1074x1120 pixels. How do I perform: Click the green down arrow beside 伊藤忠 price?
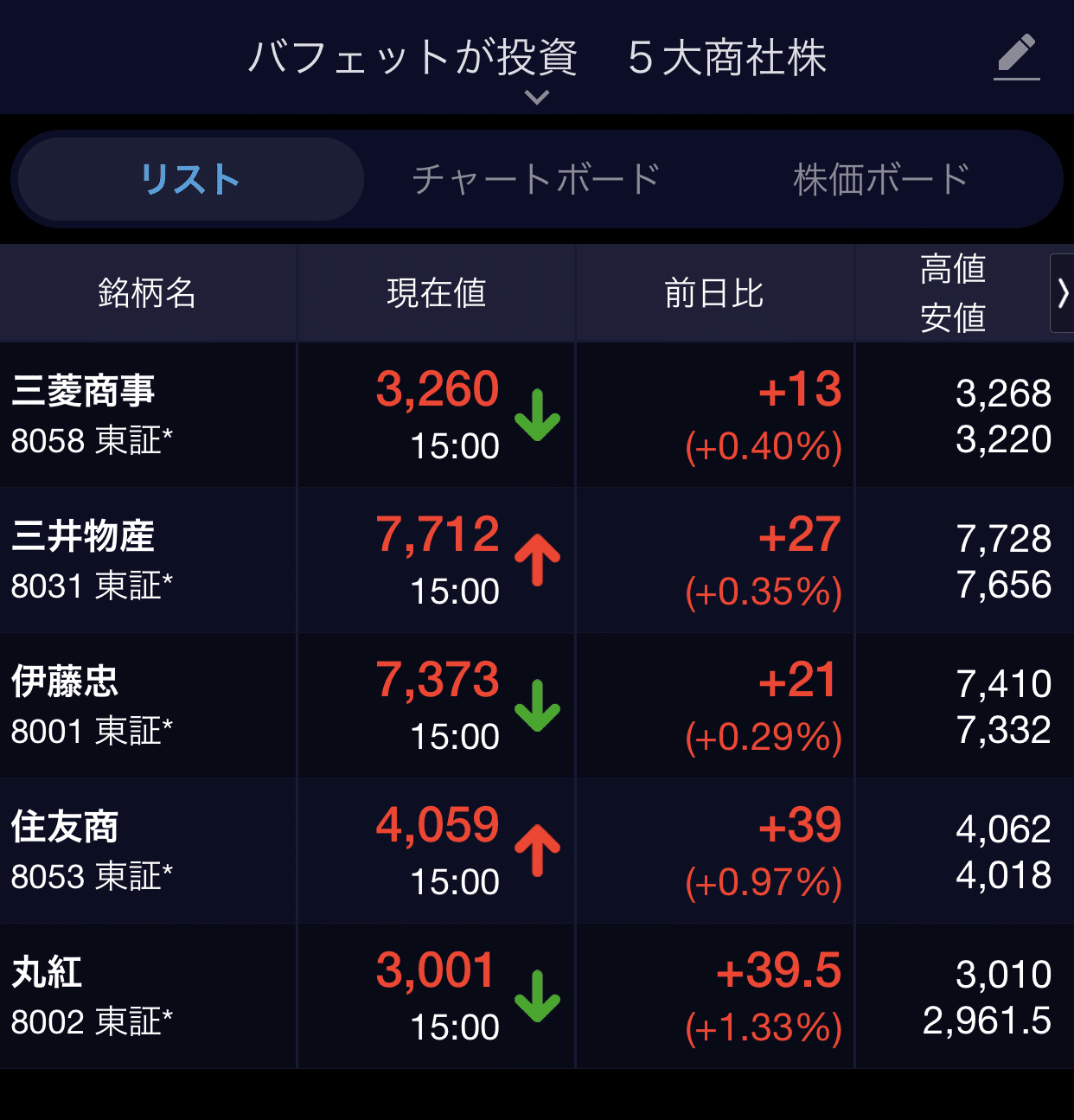pyautogui.click(x=536, y=706)
